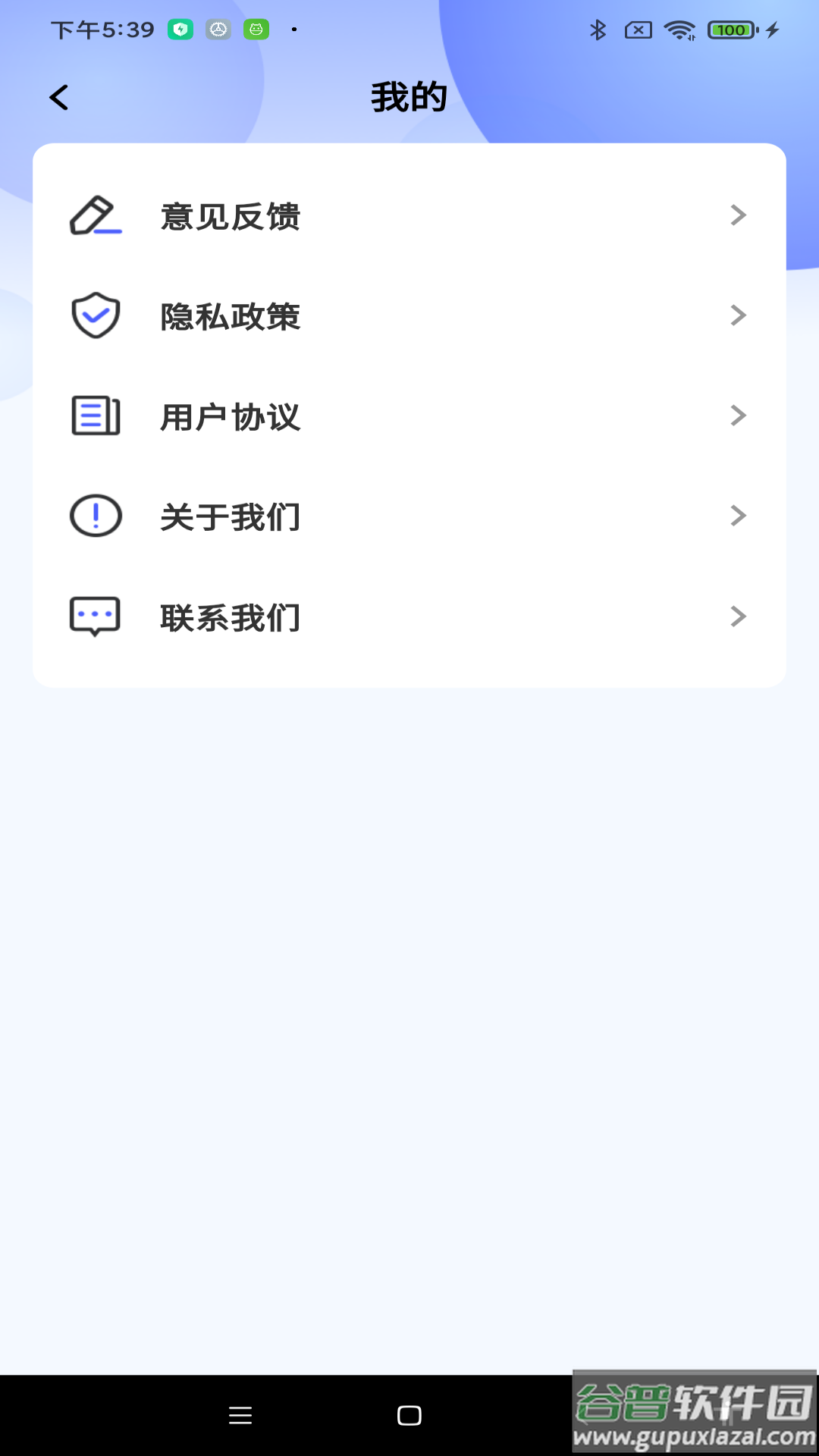Expand the 隐私政策 row chevron
The height and width of the screenshot is (1456, 819).
tap(738, 316)
